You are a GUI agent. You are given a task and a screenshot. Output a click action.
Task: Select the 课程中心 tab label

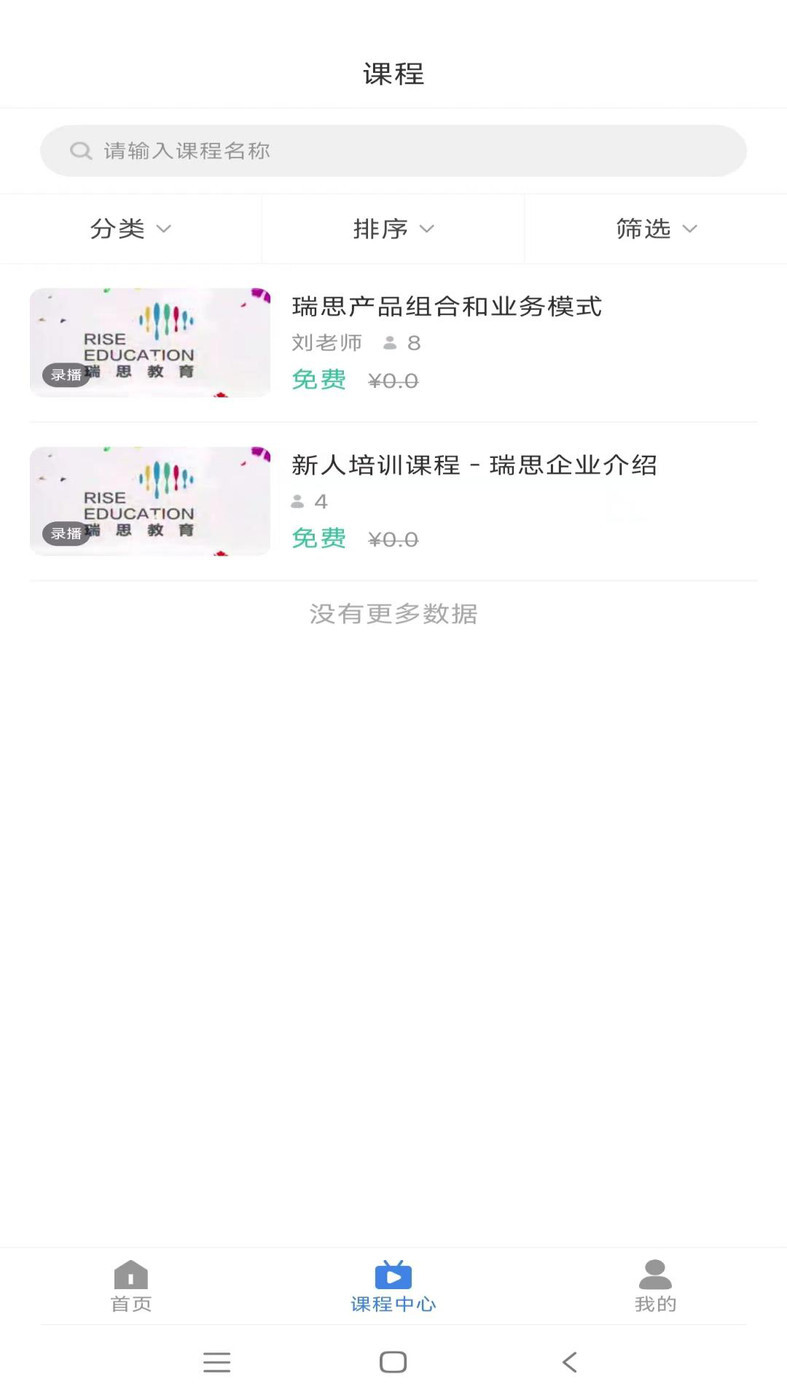click(x=393, y=1303)
